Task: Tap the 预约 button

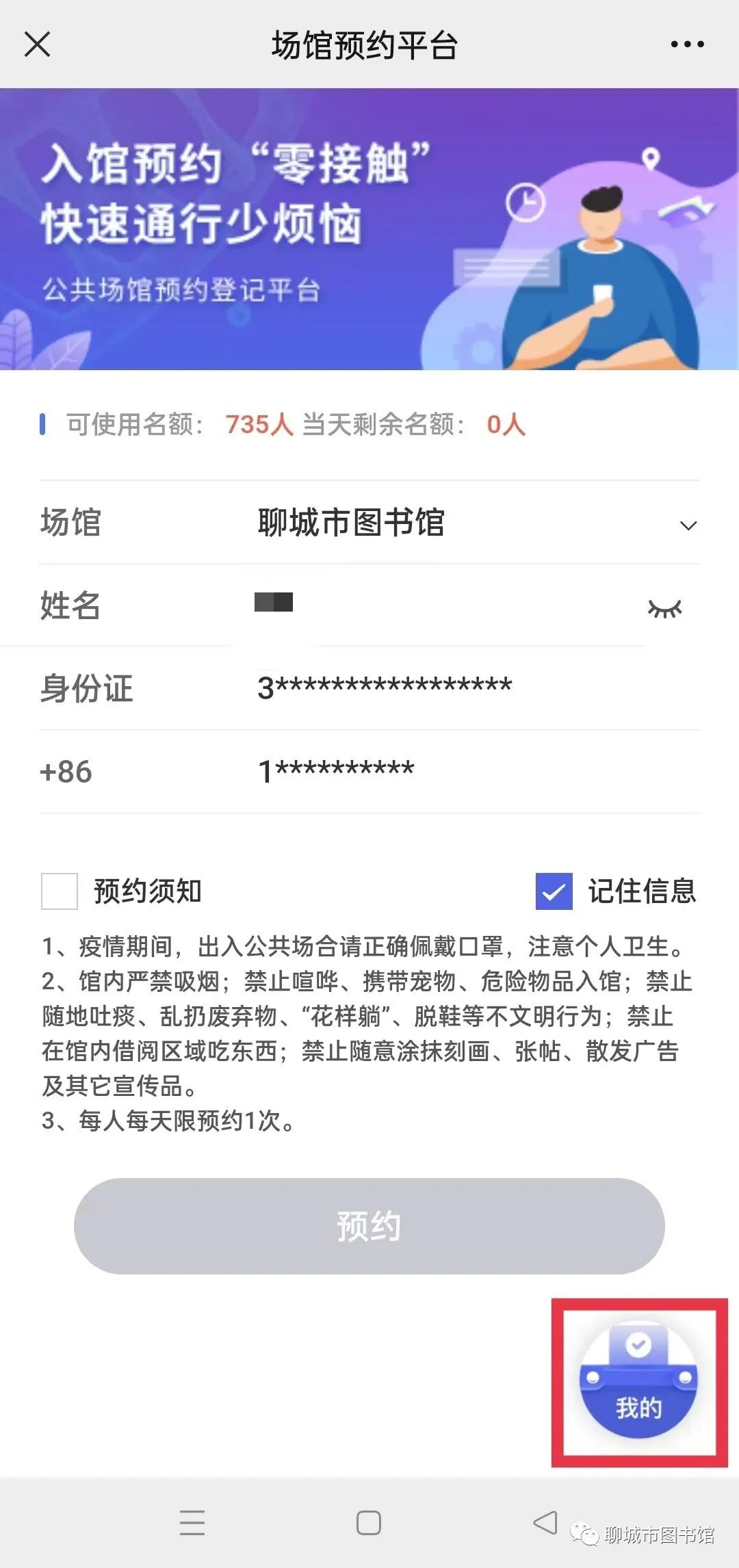Action: pos(369,1225)
